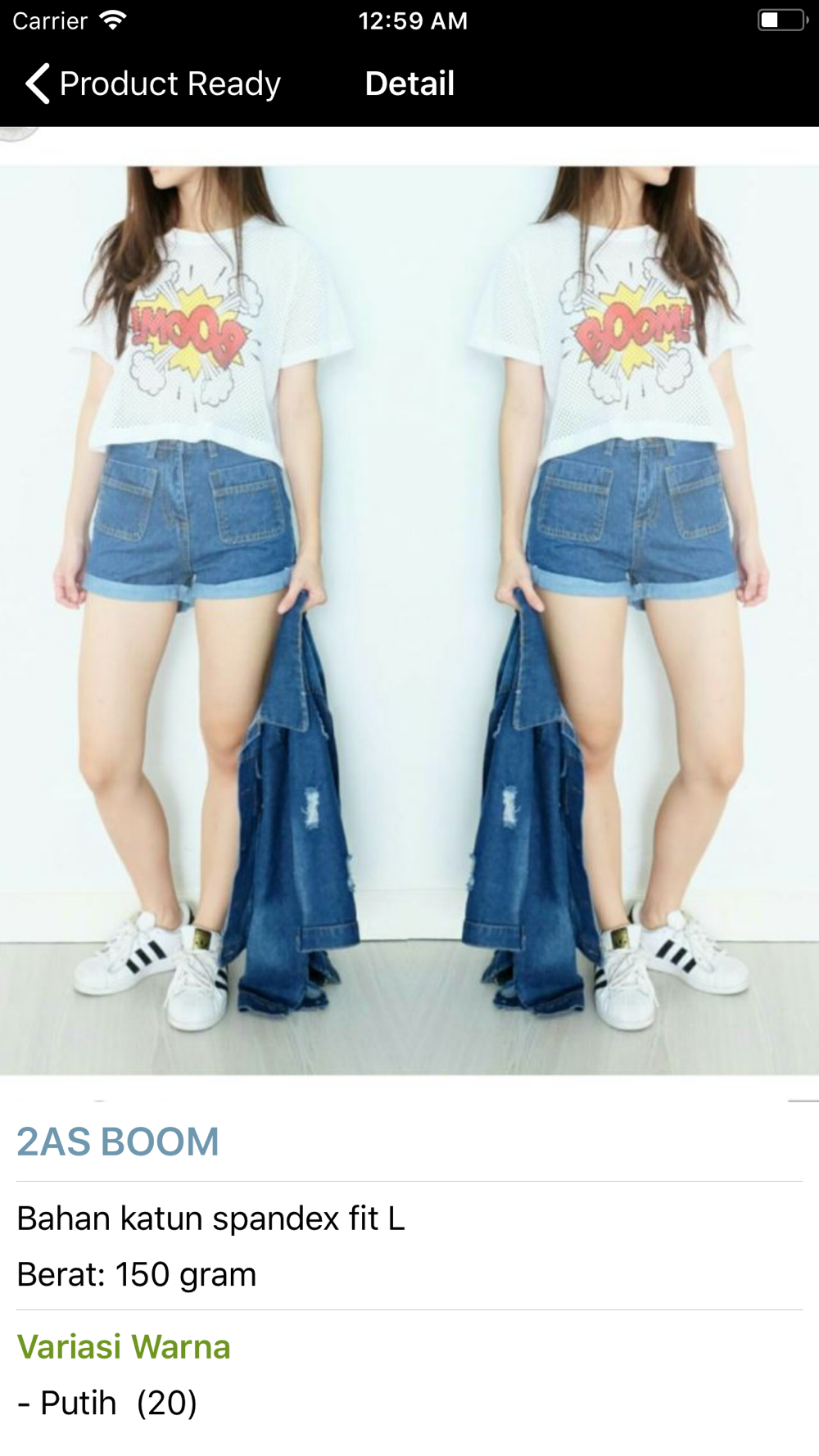This screenshot has width=819, height=1456.
Task: Open the 2AS BOOM product photo
Action: [x=409, y=620]
